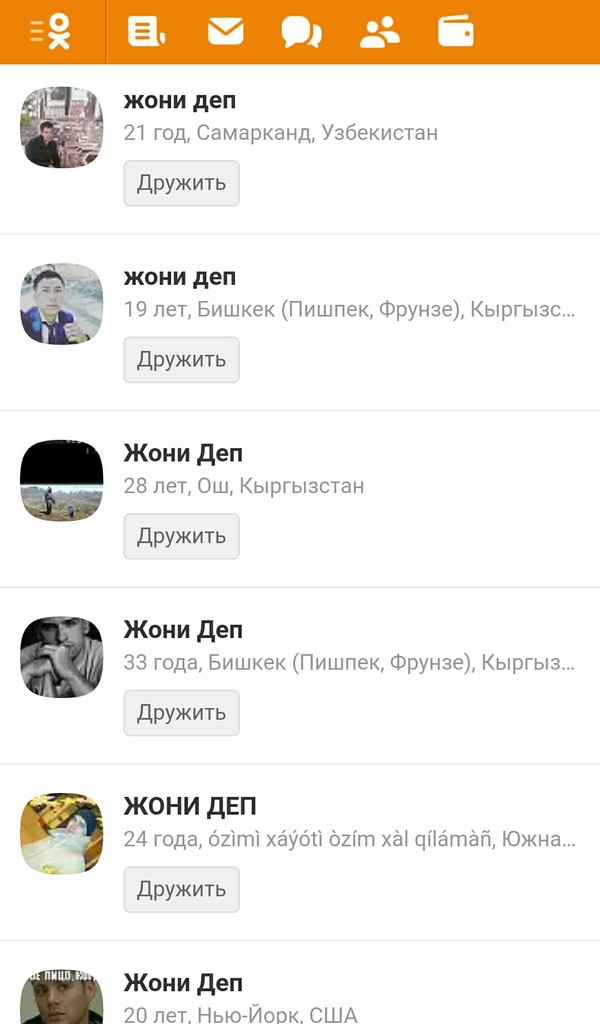This screenshot has width=600, height=1024.
Task: Tap Дружить for 19-year-old жони деп
Action: tap(181, 360)
